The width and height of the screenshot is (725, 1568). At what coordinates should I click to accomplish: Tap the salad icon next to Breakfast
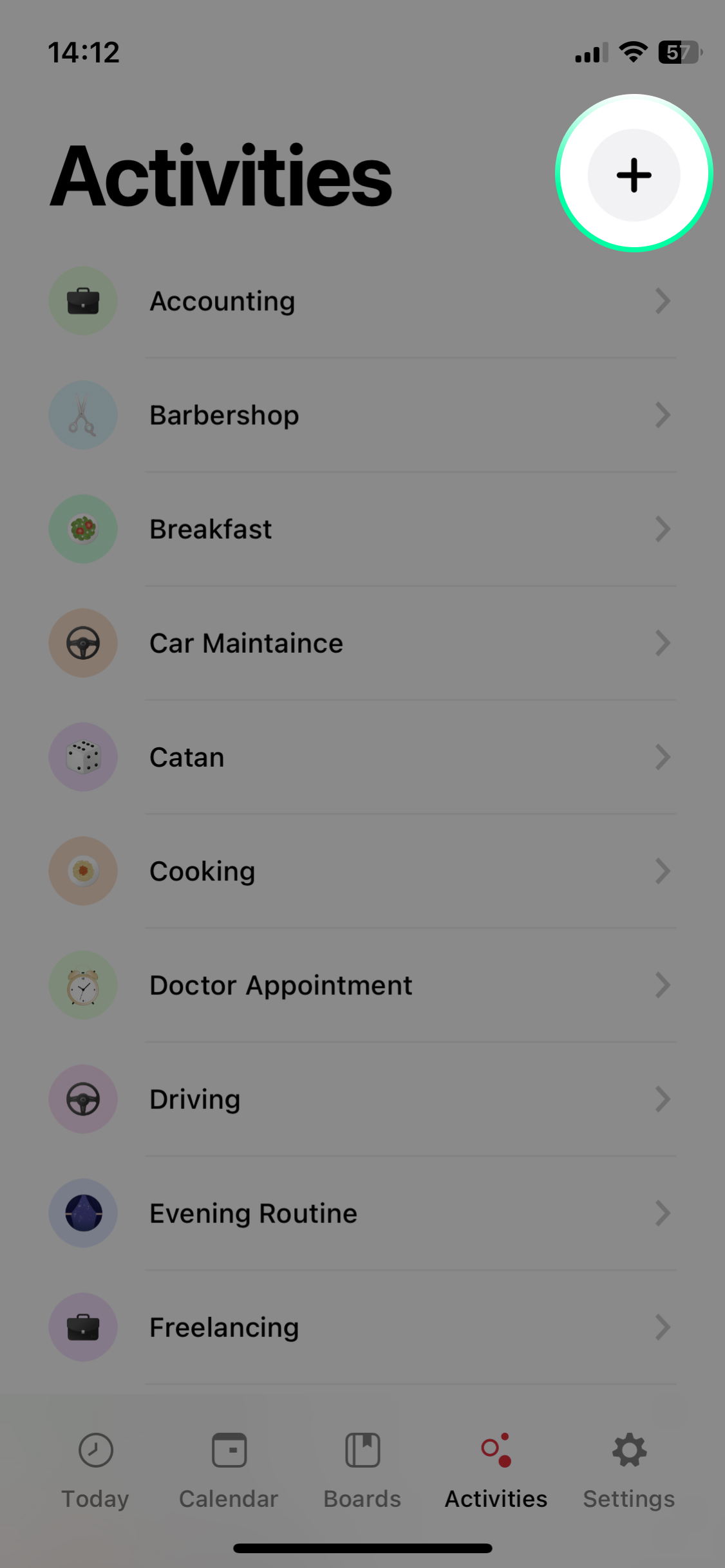[83, 528]
